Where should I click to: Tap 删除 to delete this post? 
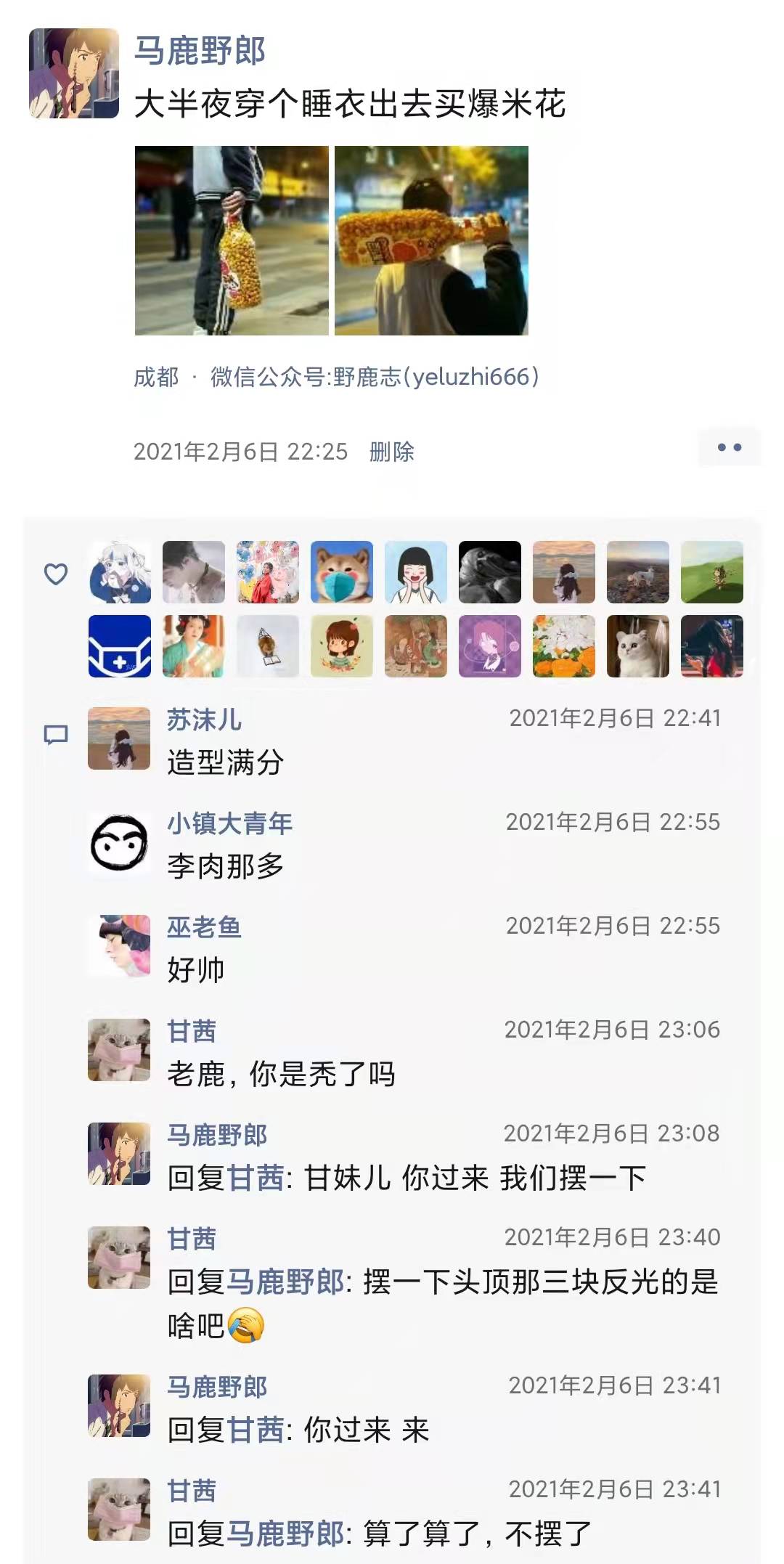tap(391, 452)
